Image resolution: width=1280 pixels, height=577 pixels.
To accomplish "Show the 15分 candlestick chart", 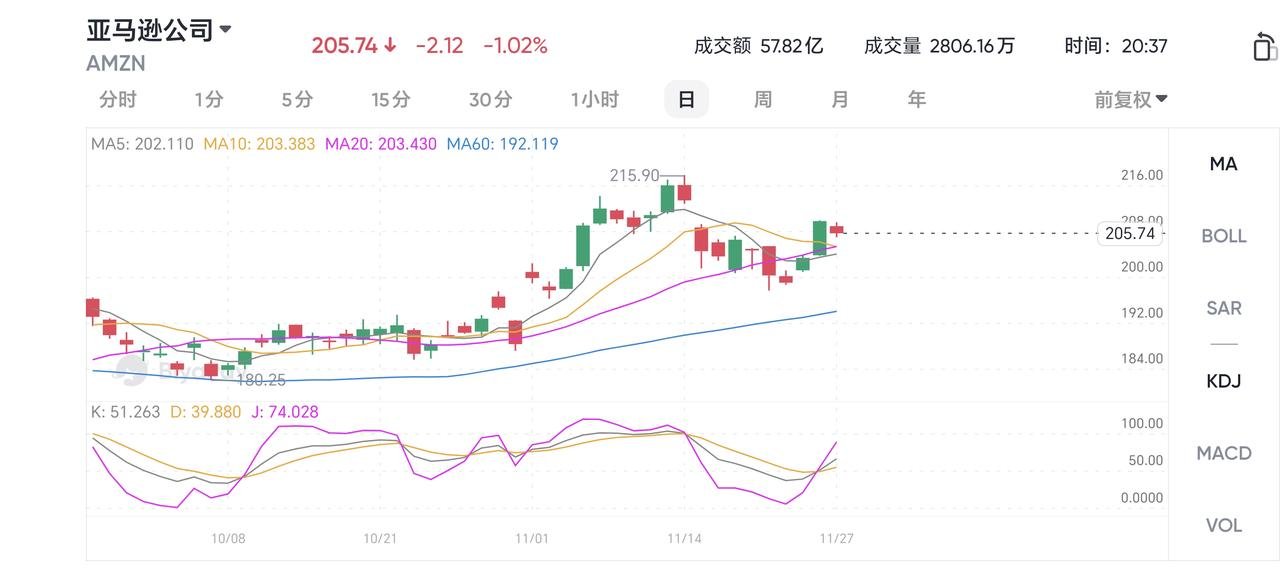I will click(391, 99).
